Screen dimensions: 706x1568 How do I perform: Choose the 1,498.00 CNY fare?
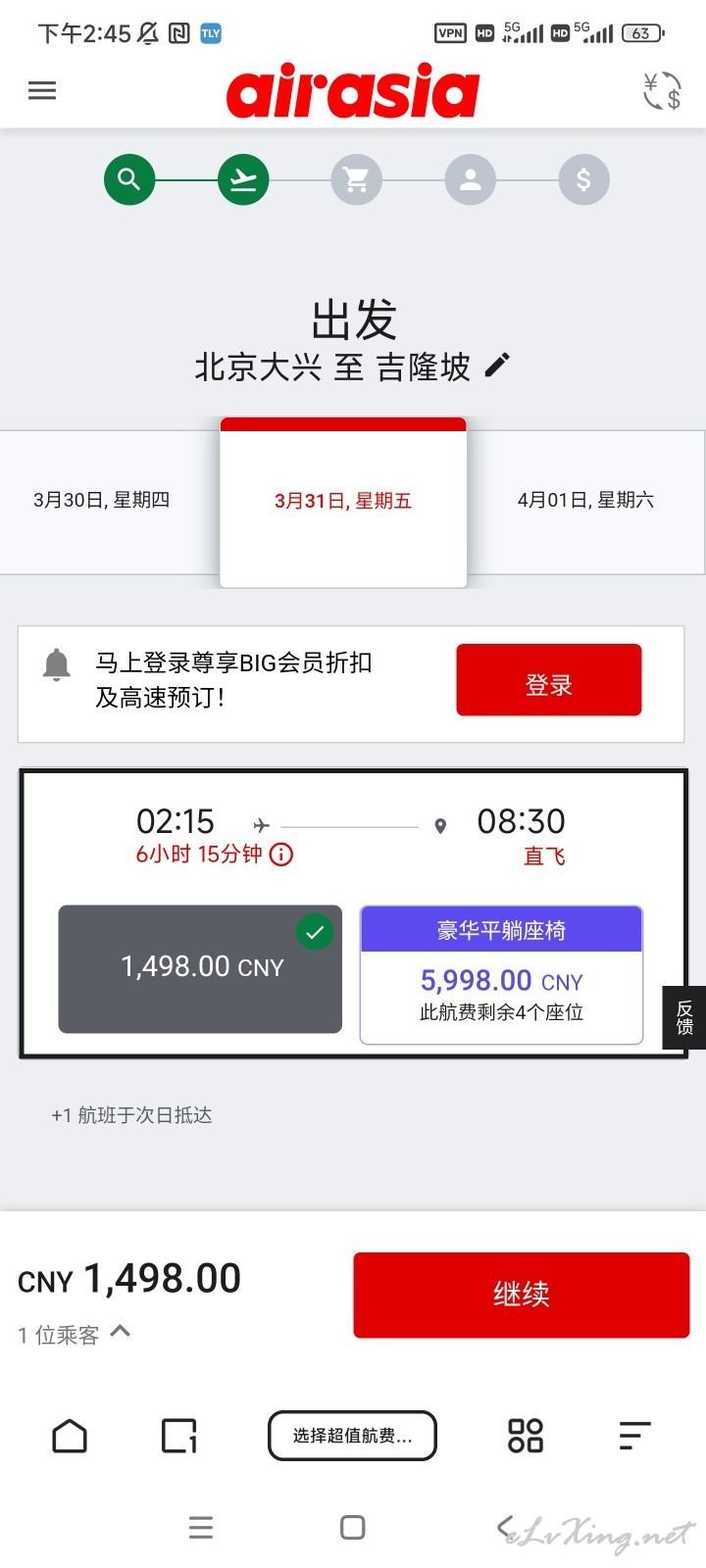pyautogui.click(x=200, y=968)
